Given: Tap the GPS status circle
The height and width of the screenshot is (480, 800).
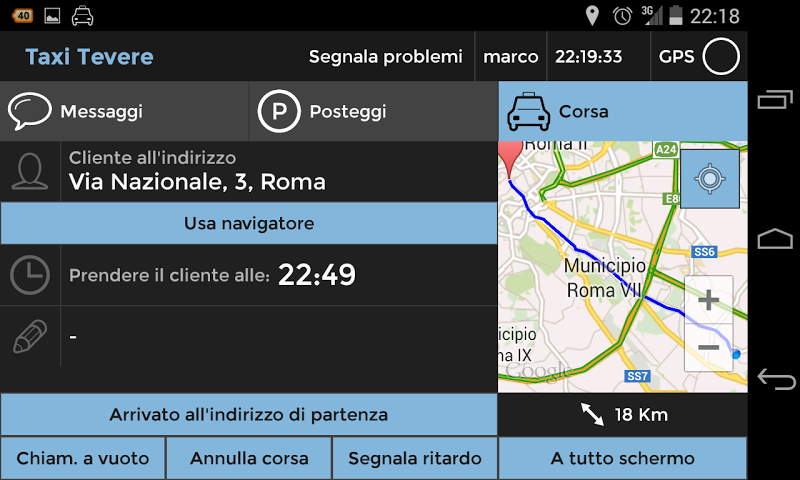Looking at the screenshot, I should tap(721, 57).
